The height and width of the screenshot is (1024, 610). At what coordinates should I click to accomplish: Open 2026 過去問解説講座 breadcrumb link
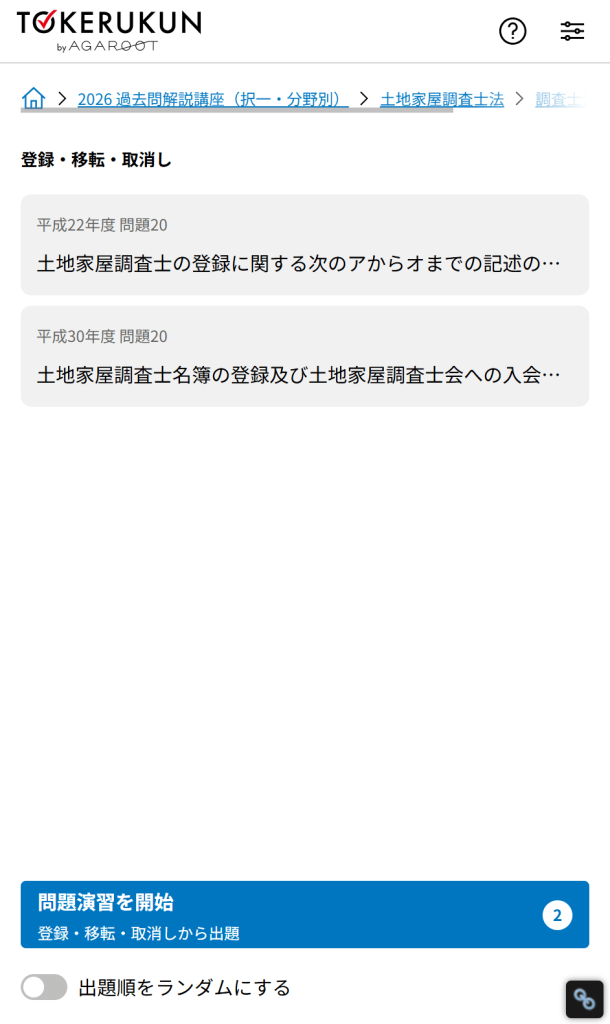pyautogui.click(x=212, y=99)
